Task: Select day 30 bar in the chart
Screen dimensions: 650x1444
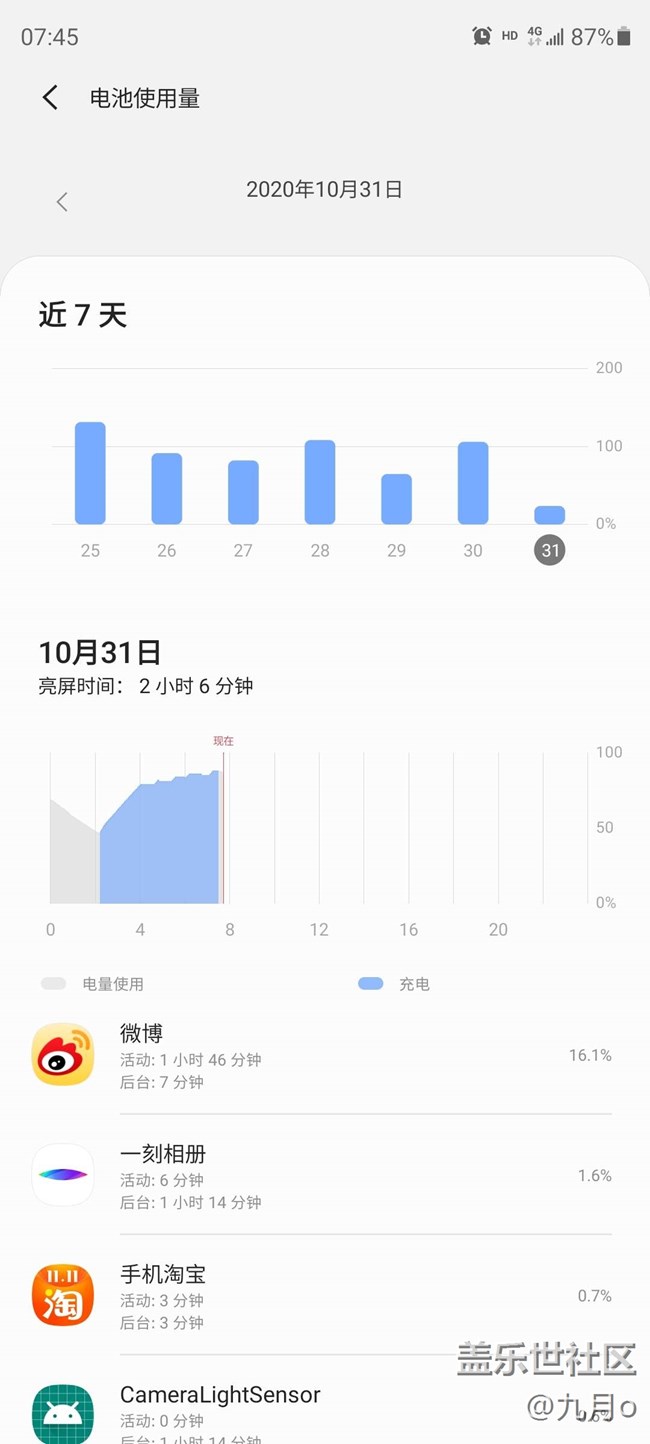Action: [473, 484]
